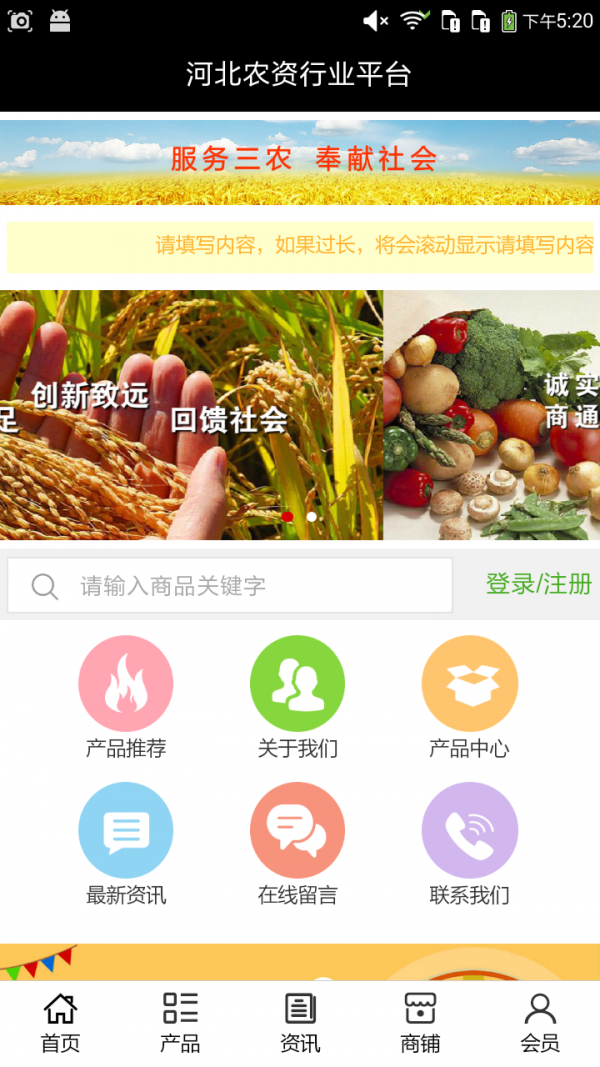Switch to the 会员 member tab
Screen dimensions: 600x1067
click(x=540, y=1023)
